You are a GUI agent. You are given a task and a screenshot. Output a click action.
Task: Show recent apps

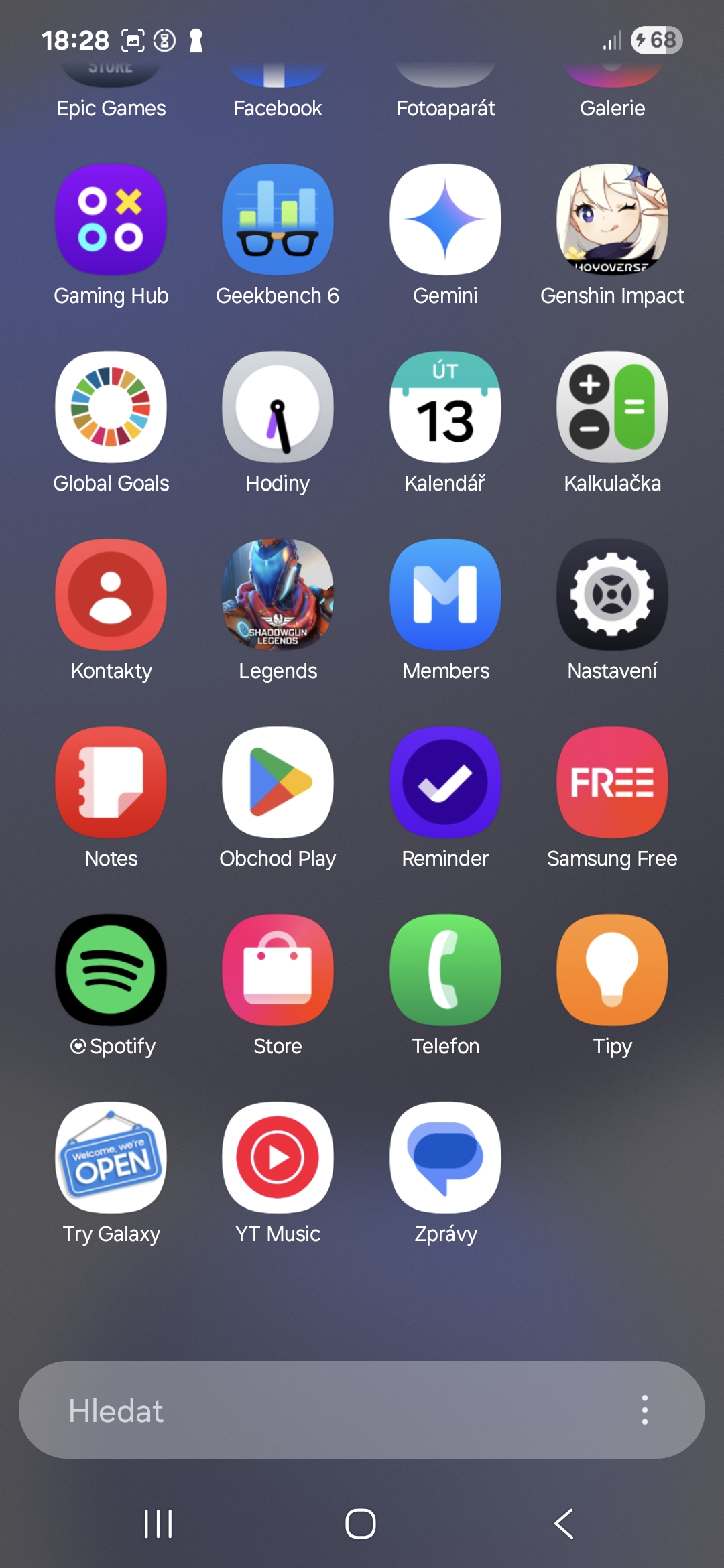click(x=158, y=1524)
